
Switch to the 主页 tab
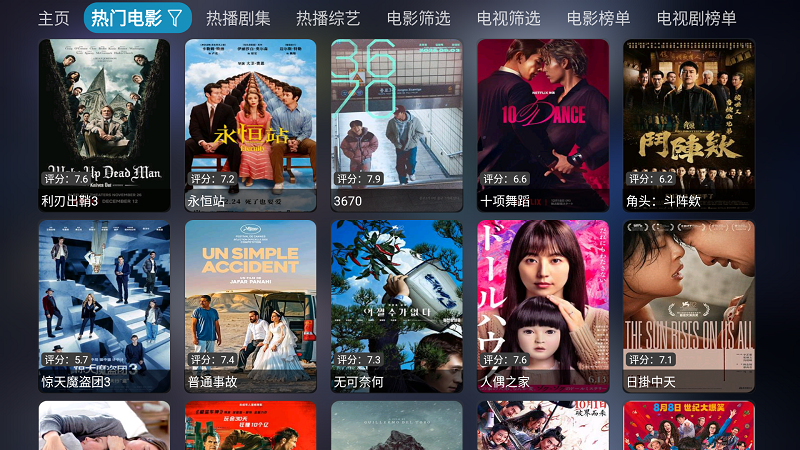point(54,18)
